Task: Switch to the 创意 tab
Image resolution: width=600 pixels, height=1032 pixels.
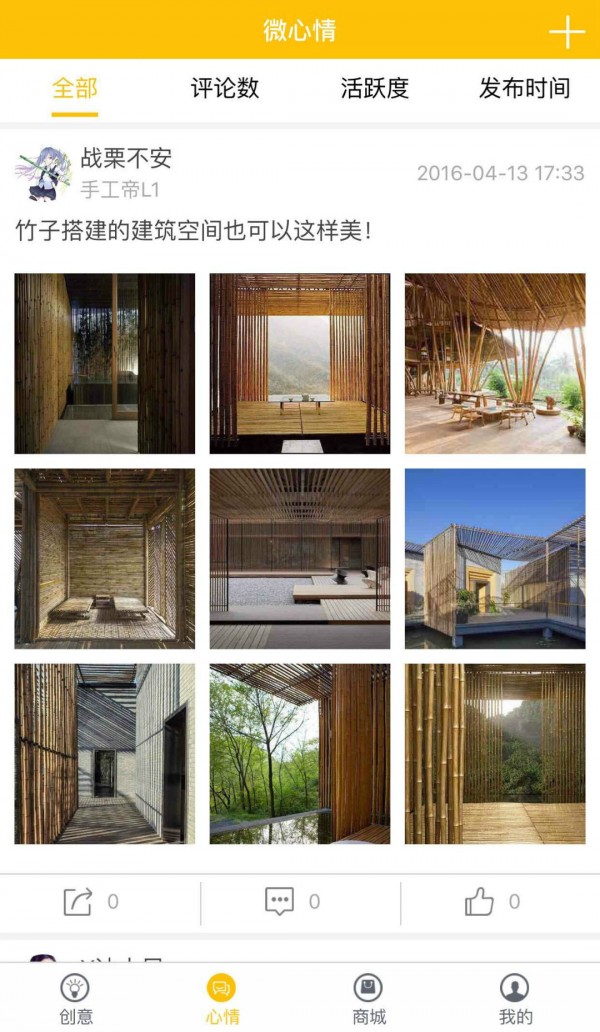Action: pos(76,999)
